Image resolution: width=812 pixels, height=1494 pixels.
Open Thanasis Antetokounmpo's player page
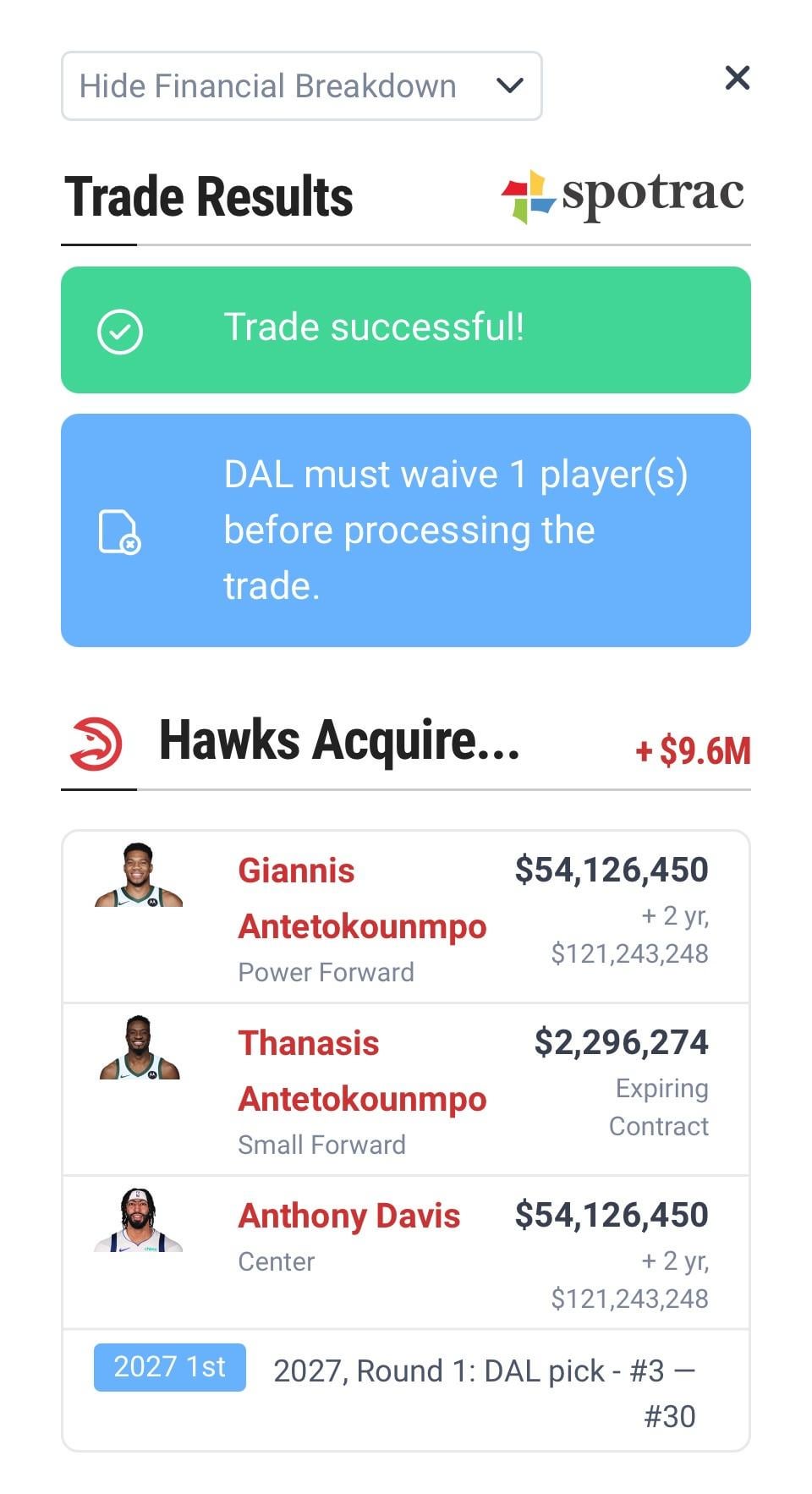point(361,1070)
